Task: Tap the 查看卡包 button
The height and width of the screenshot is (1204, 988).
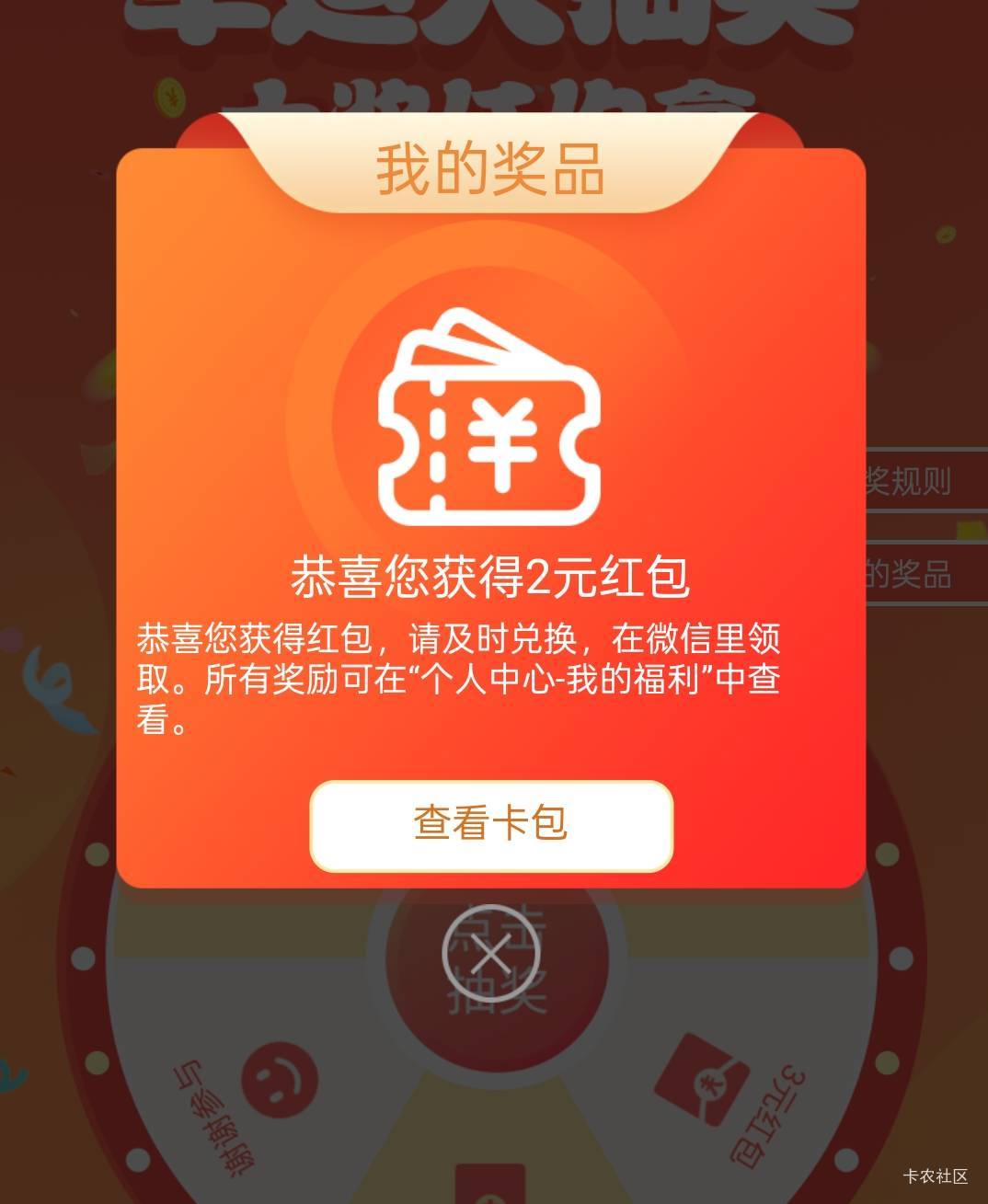Action: (491, 825)
